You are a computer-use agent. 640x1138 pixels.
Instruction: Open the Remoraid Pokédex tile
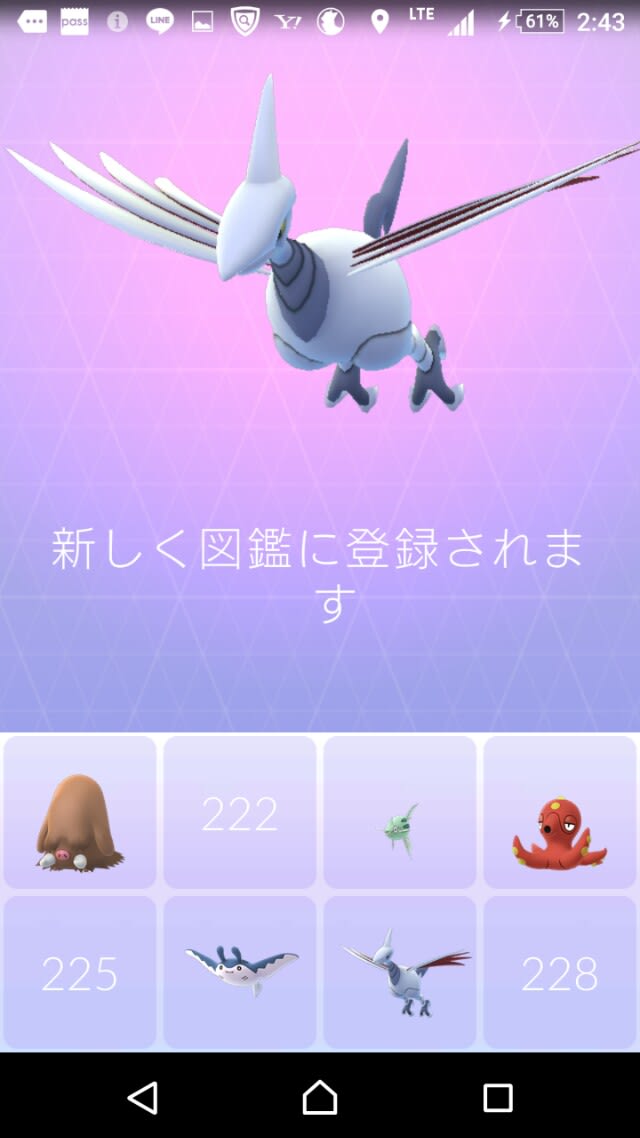pyautogui.click(x=400, y=812)
